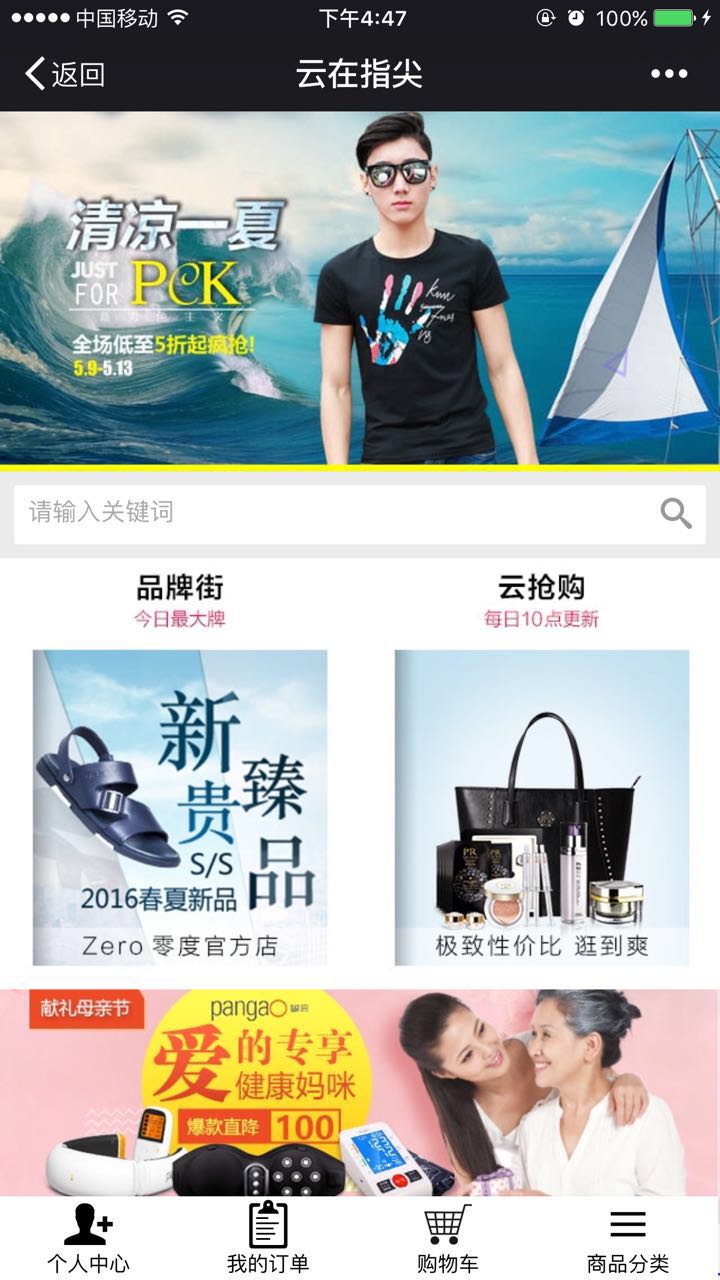Go back with the 返回 button

coord(65,74)
